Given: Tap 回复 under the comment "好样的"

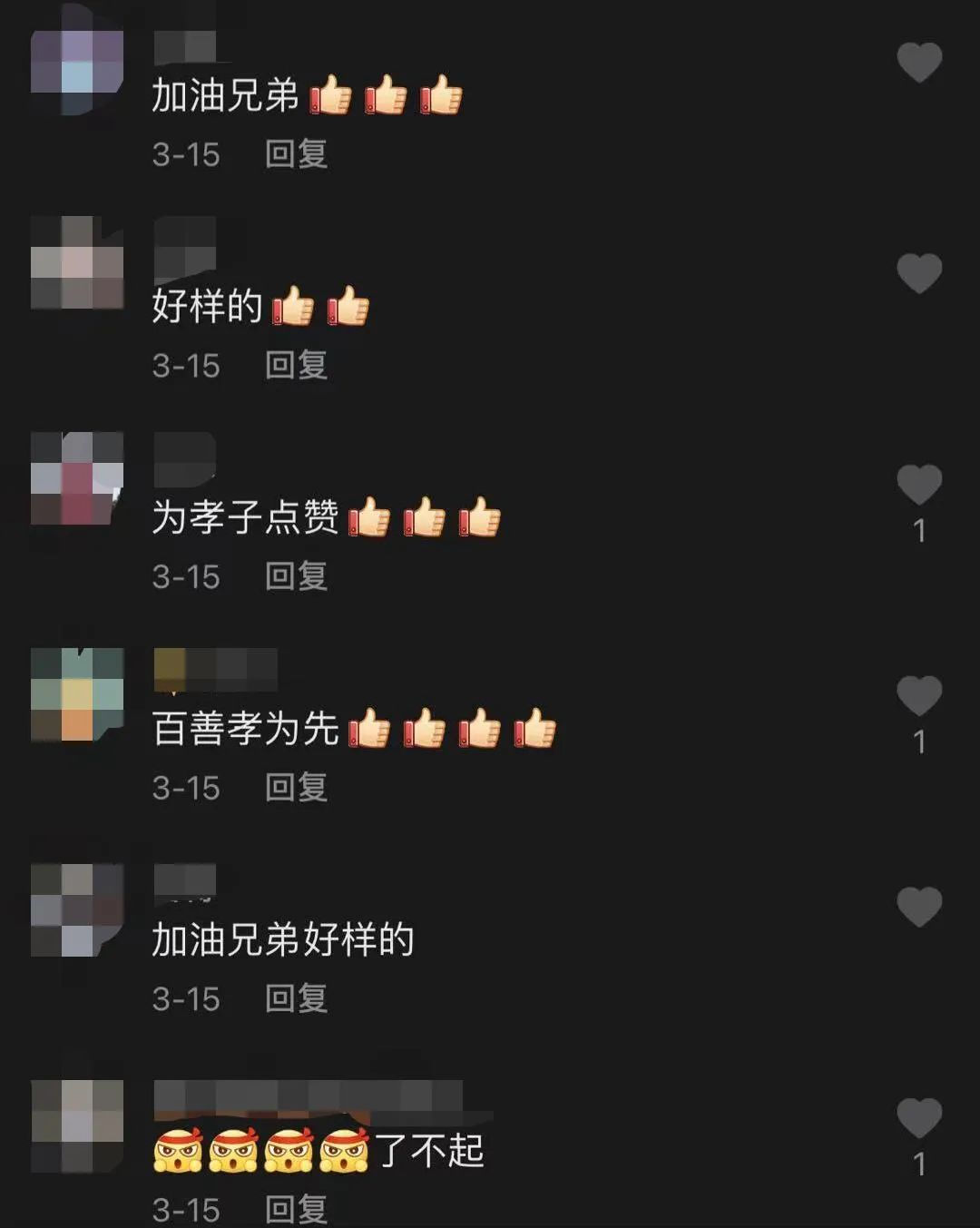Looking at the screenshot, I should pyautogui.click(x=296, y=365).
